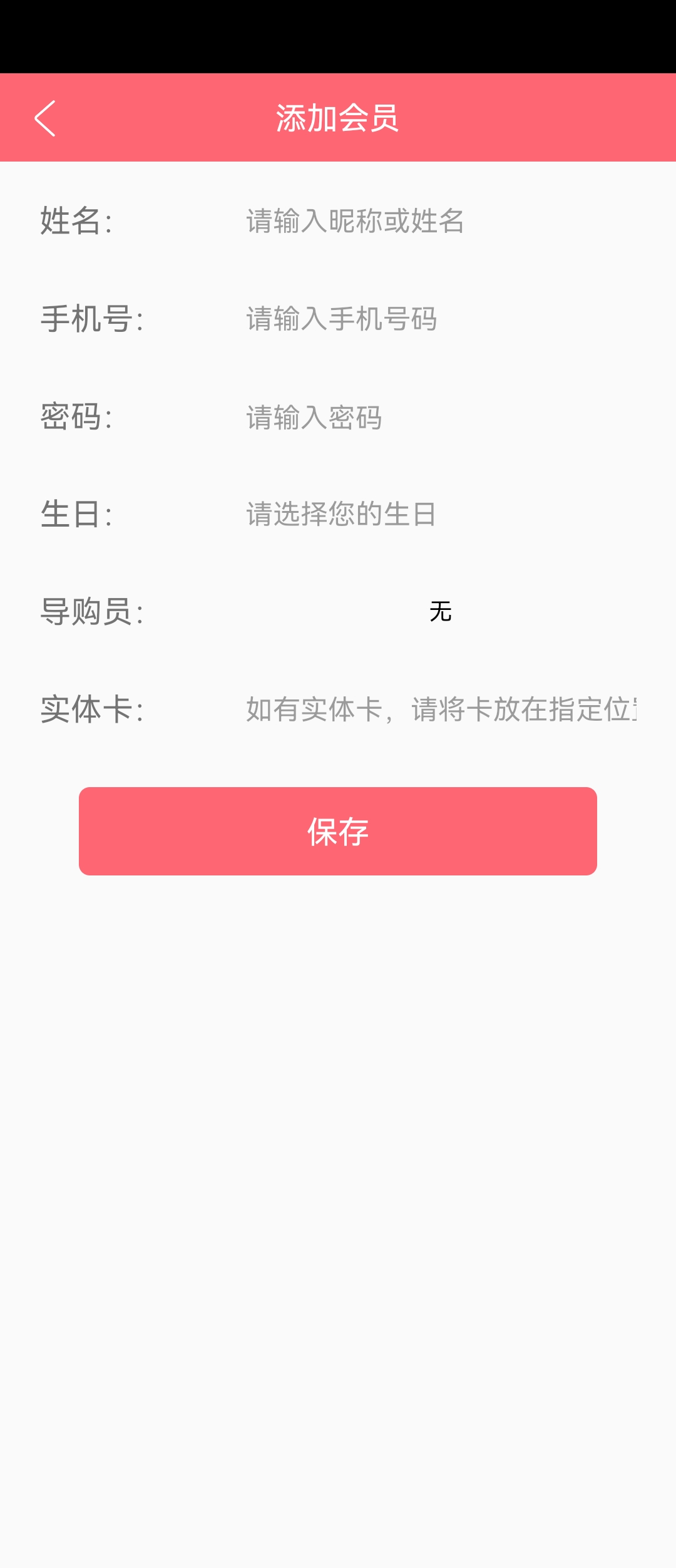Choose a 导购员 shopping guide
Viewport: 676px width, 1568px height.
tap(441, 612)
